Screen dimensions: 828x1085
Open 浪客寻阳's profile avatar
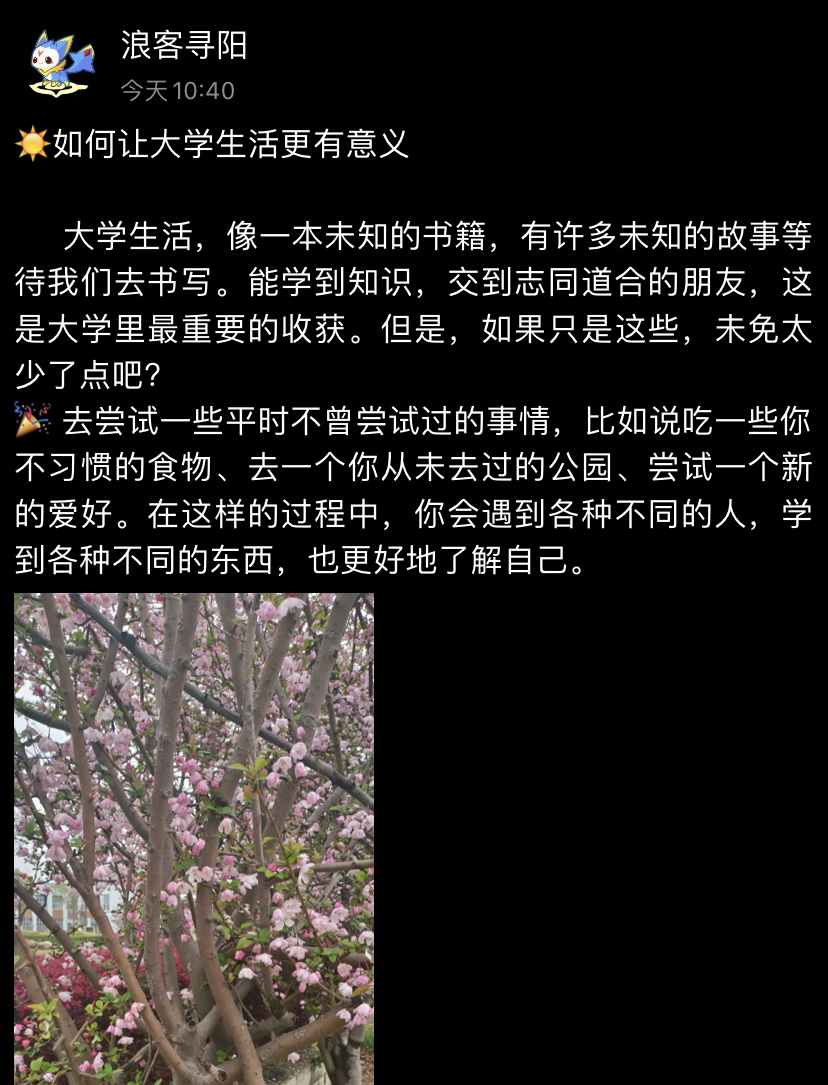click(62, 64)
